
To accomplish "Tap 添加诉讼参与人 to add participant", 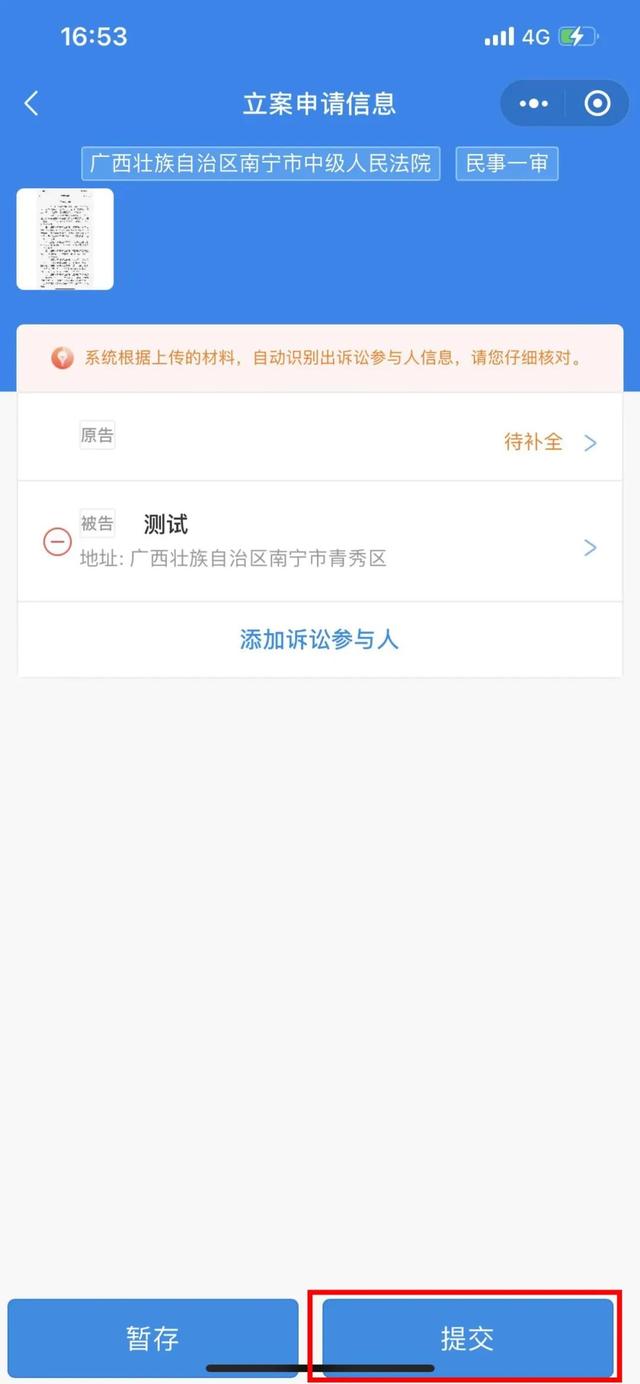I will click(x=319, y=640).
